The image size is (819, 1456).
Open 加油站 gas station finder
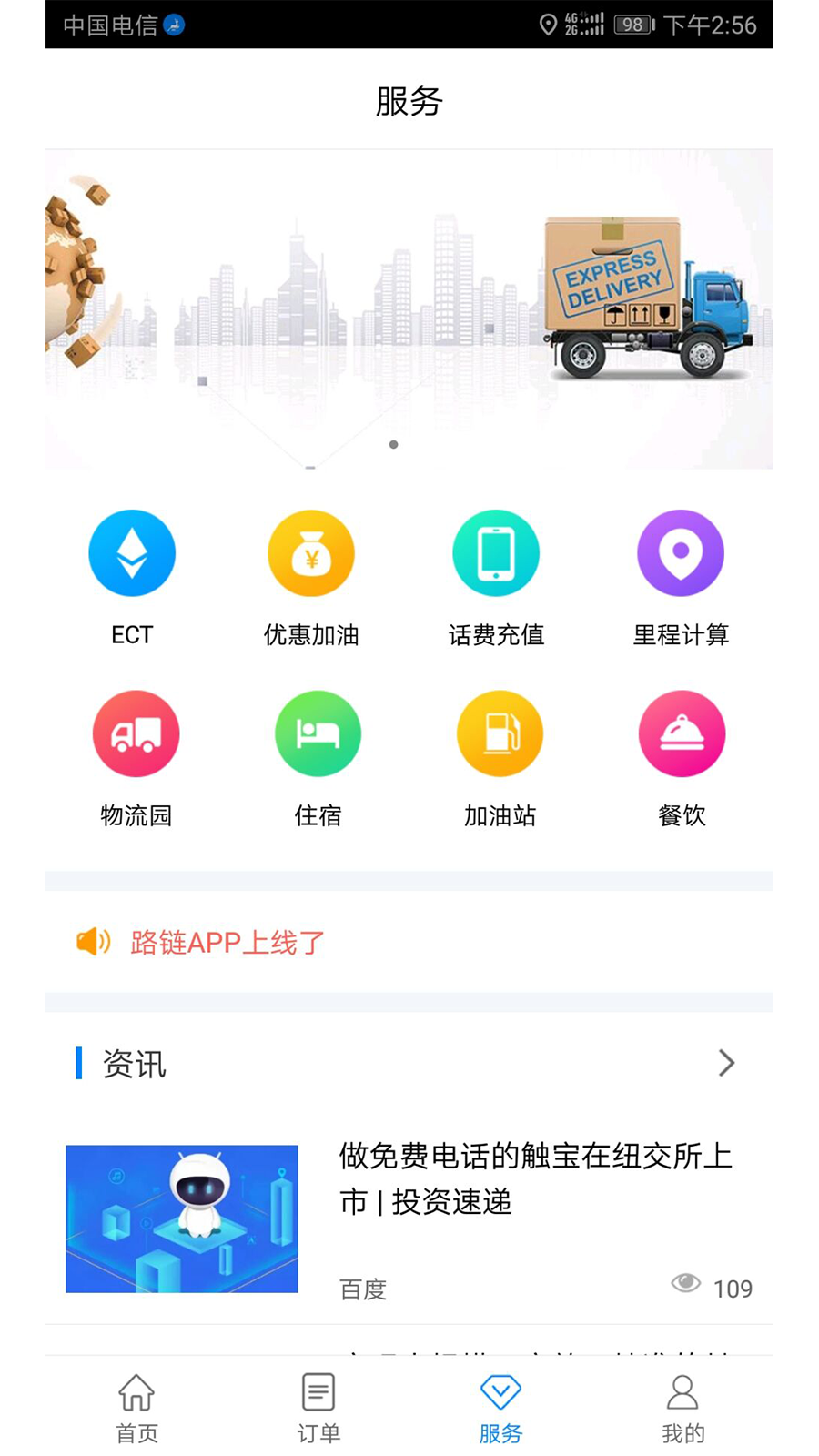[x=500, y=759]
